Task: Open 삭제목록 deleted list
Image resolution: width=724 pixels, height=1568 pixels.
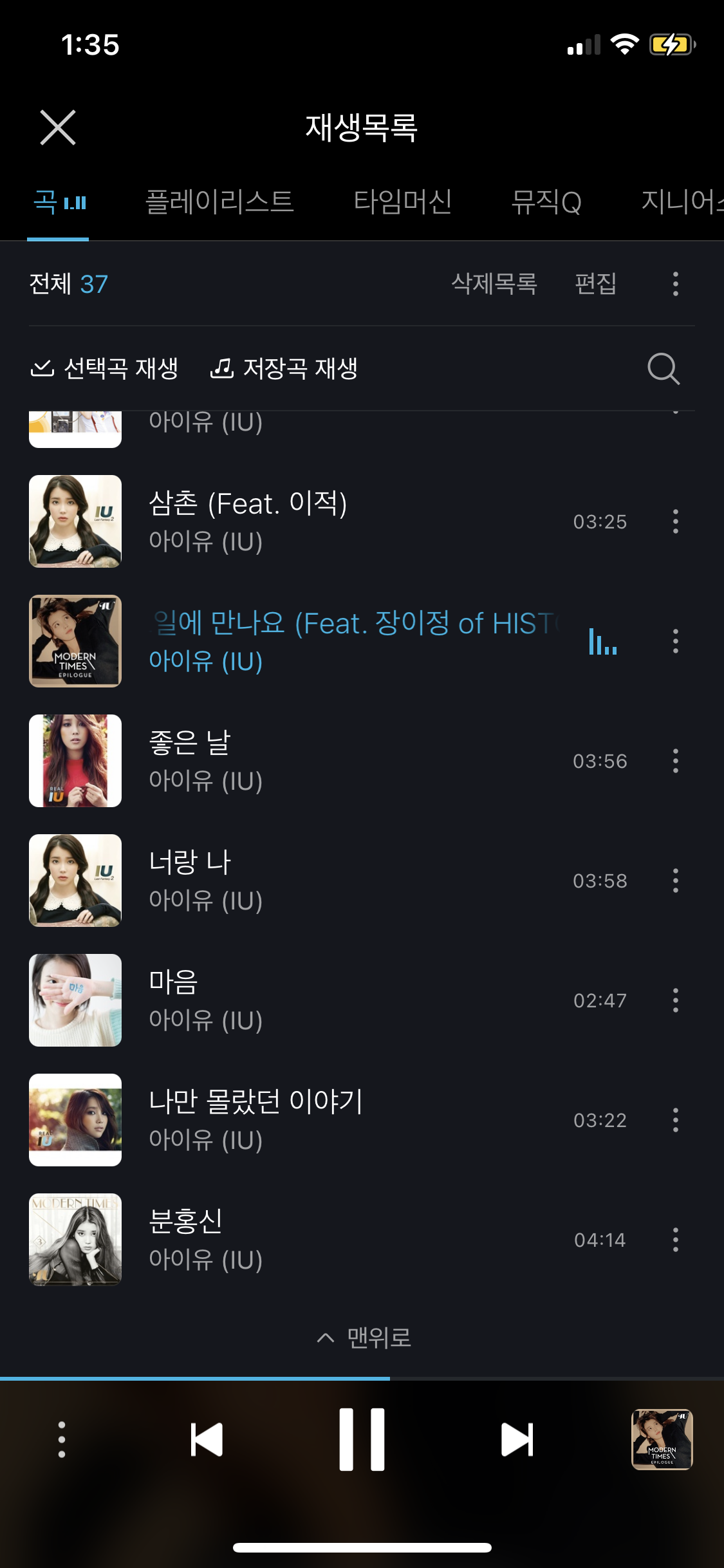Action: click(x=494, y=284)
